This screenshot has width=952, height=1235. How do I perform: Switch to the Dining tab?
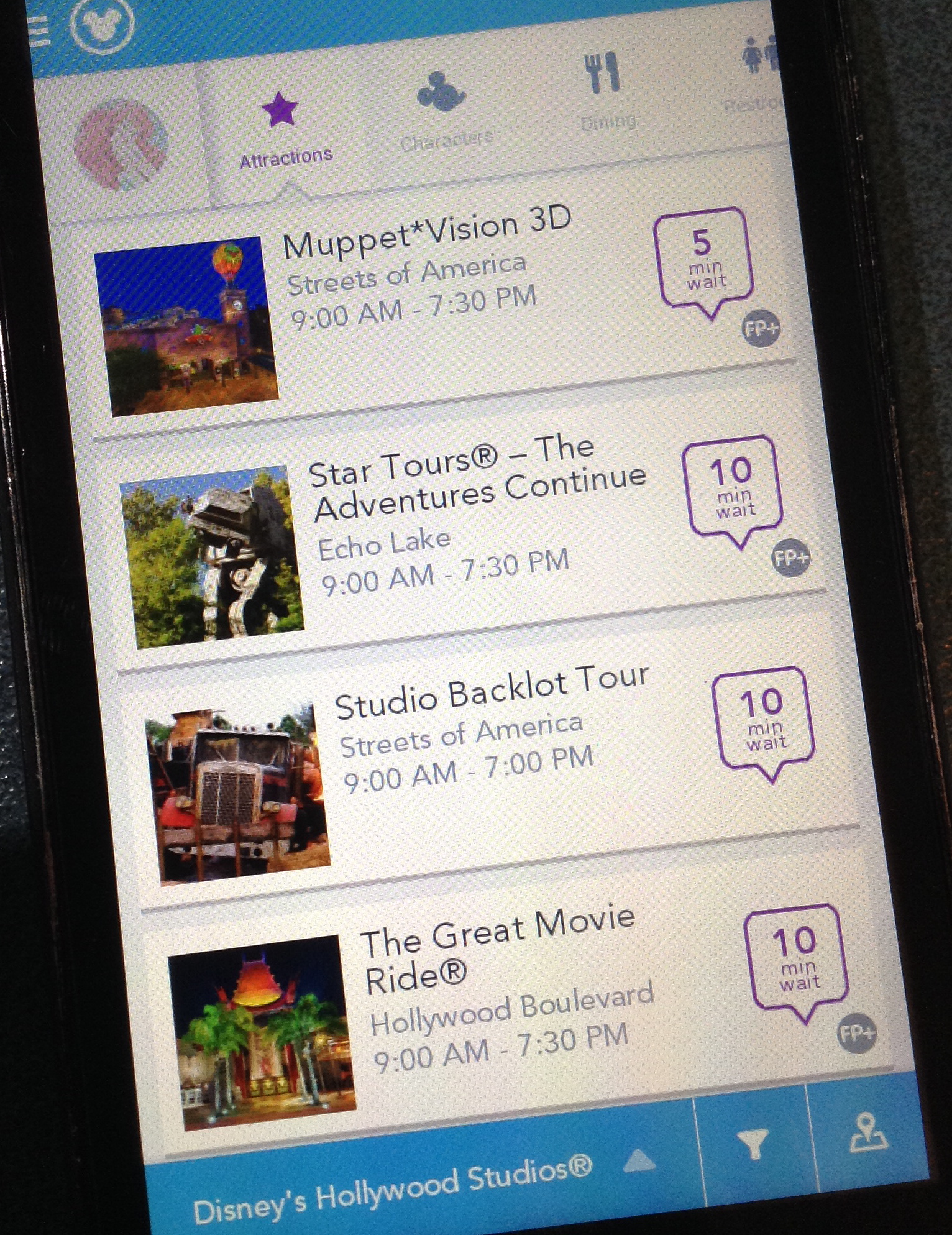604,90
